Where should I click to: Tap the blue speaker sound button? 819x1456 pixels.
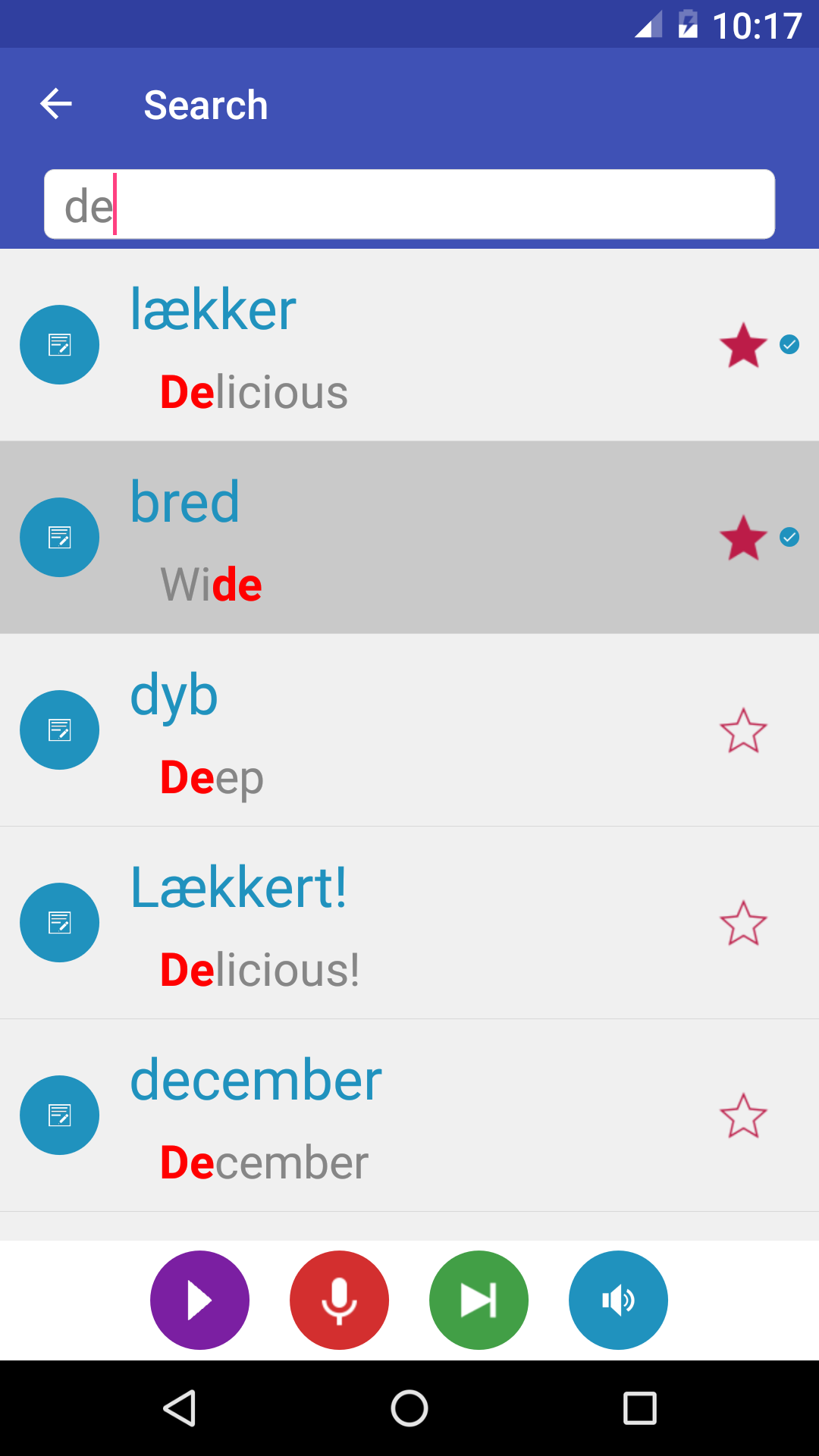618,1300
